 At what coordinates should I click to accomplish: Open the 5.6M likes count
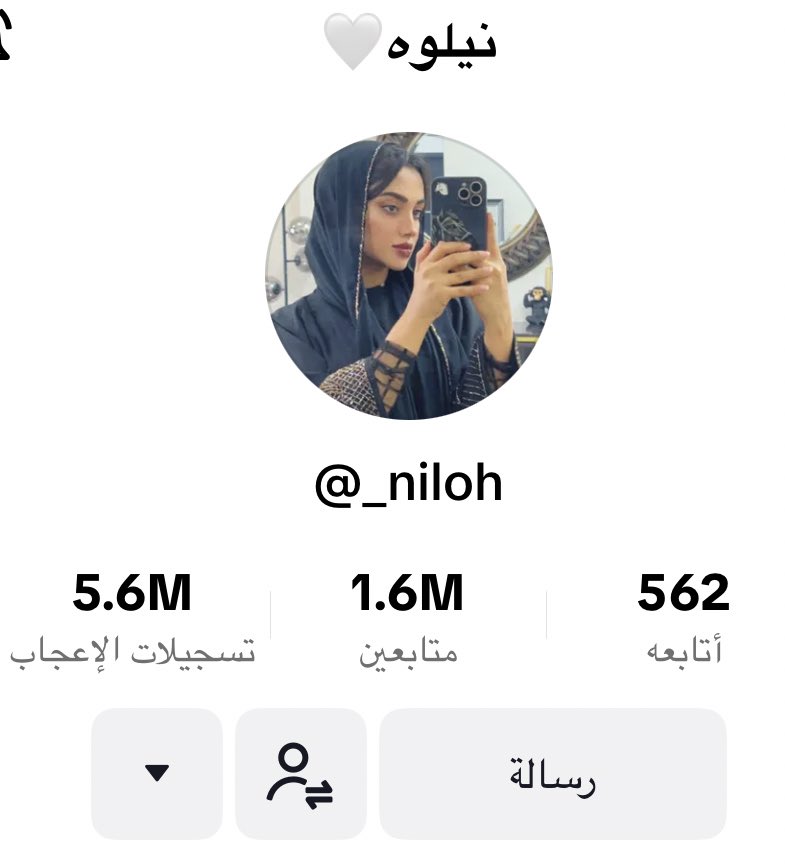pos(132,616)
